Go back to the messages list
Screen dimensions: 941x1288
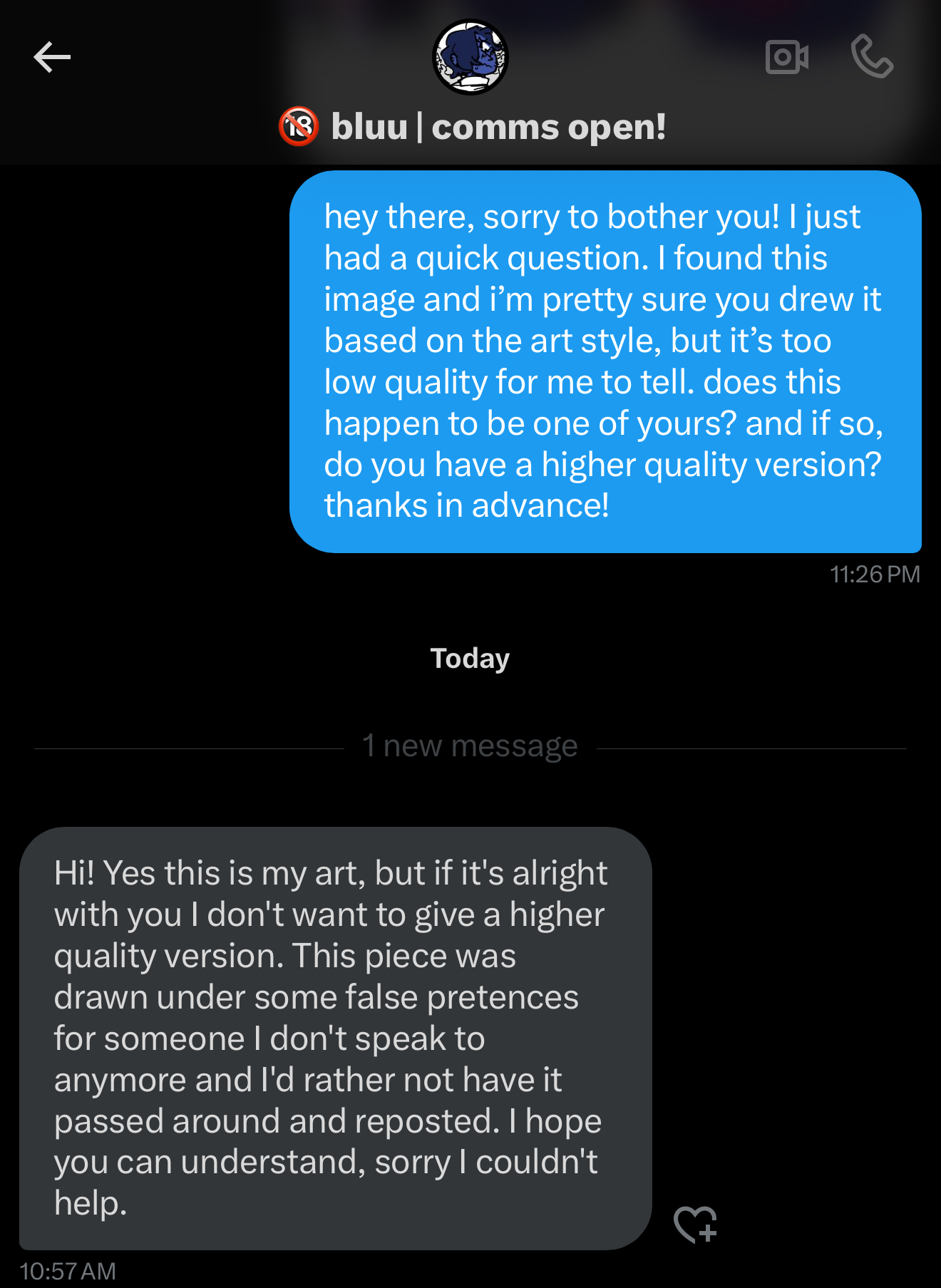pyautogui.click(x=52, y=57)
